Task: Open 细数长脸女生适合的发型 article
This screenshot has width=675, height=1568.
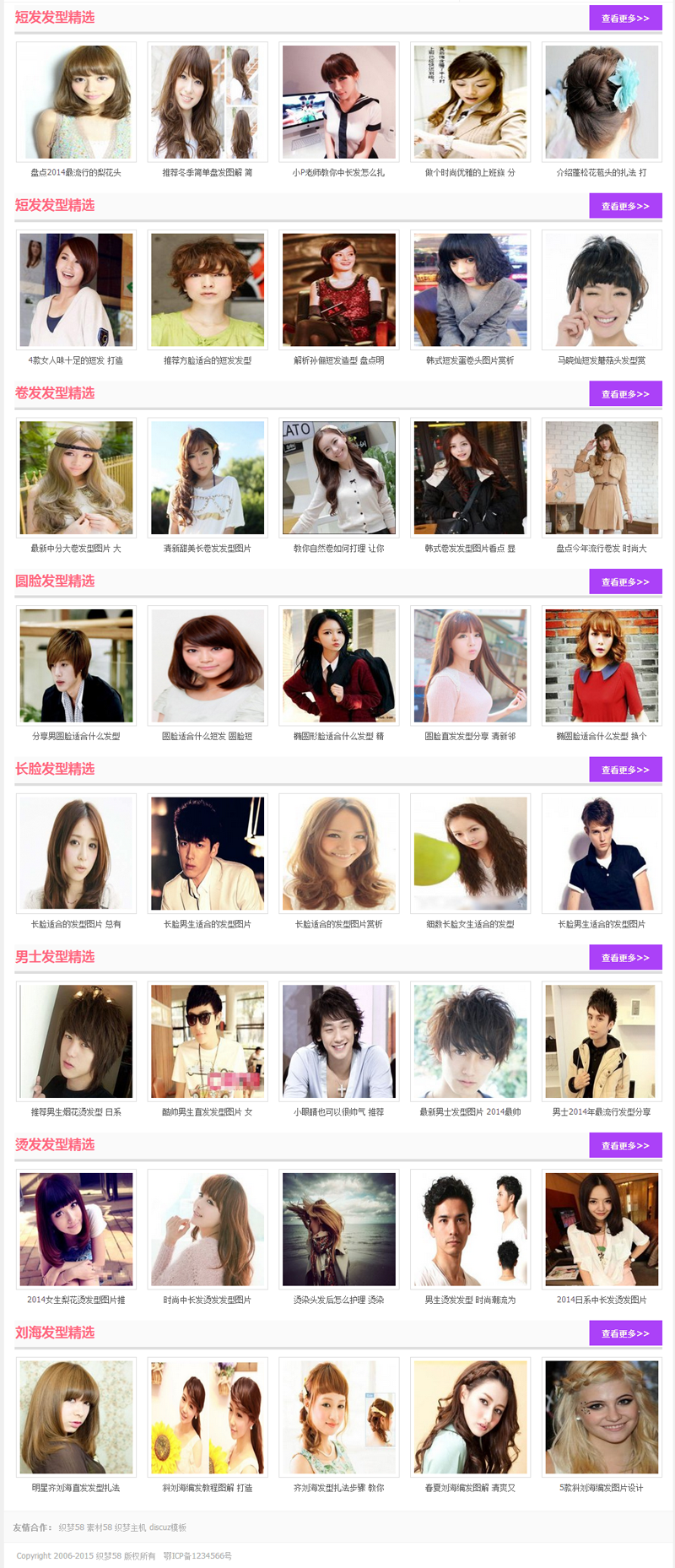Action: (x=470, y=853)
